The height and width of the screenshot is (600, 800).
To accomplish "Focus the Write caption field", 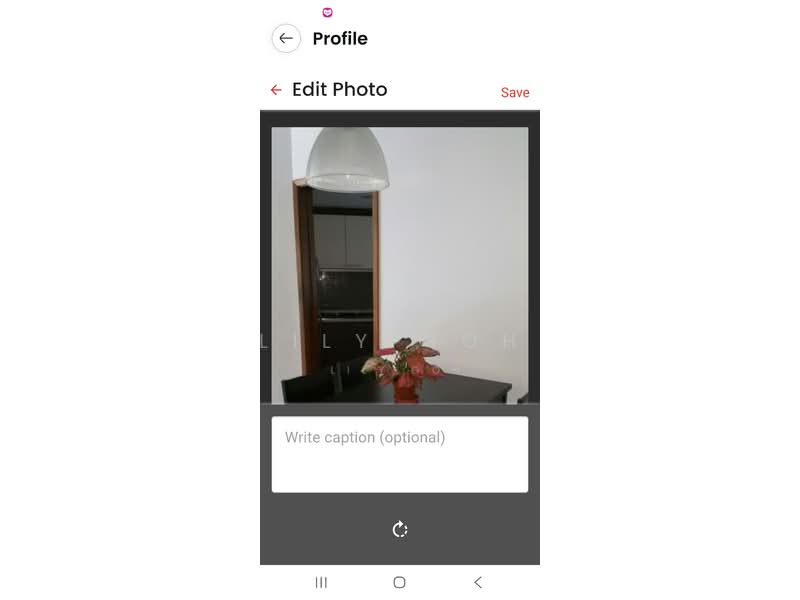I will tap(400, 454).
